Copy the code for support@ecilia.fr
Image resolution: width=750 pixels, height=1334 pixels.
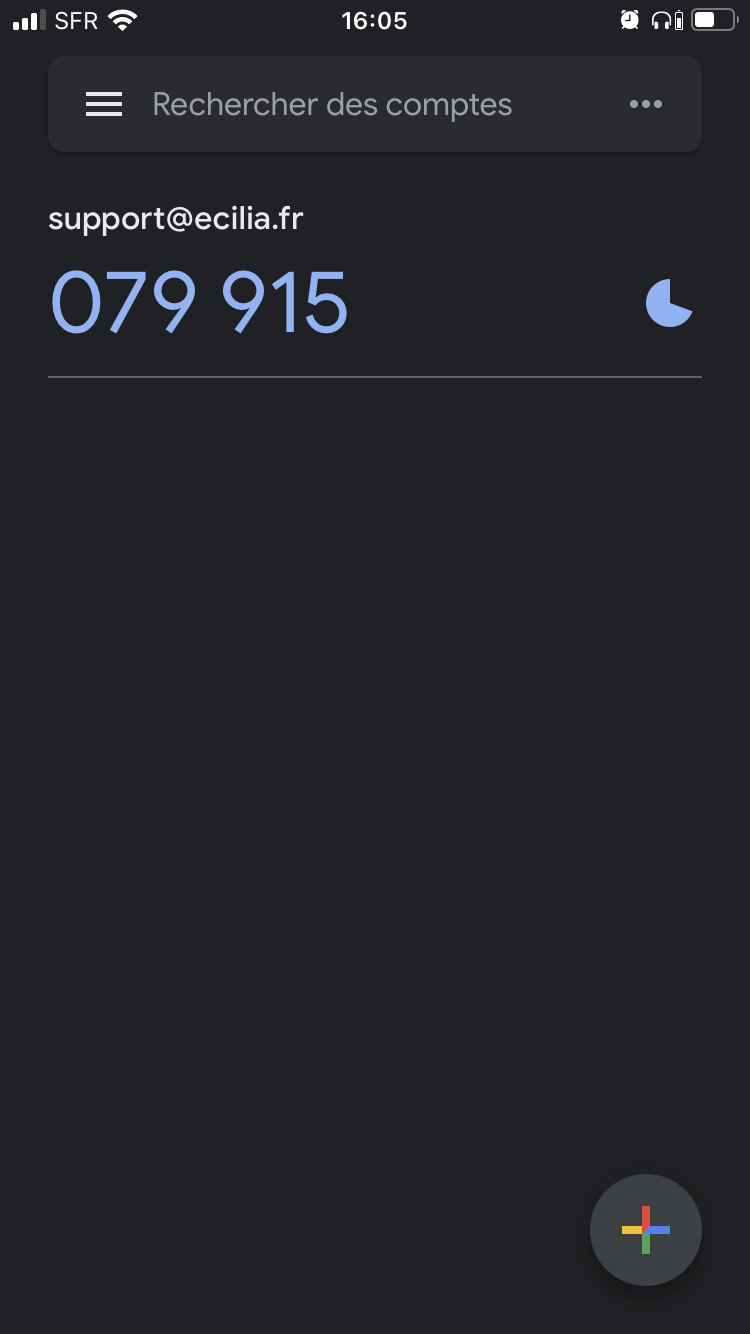[199, 303]
